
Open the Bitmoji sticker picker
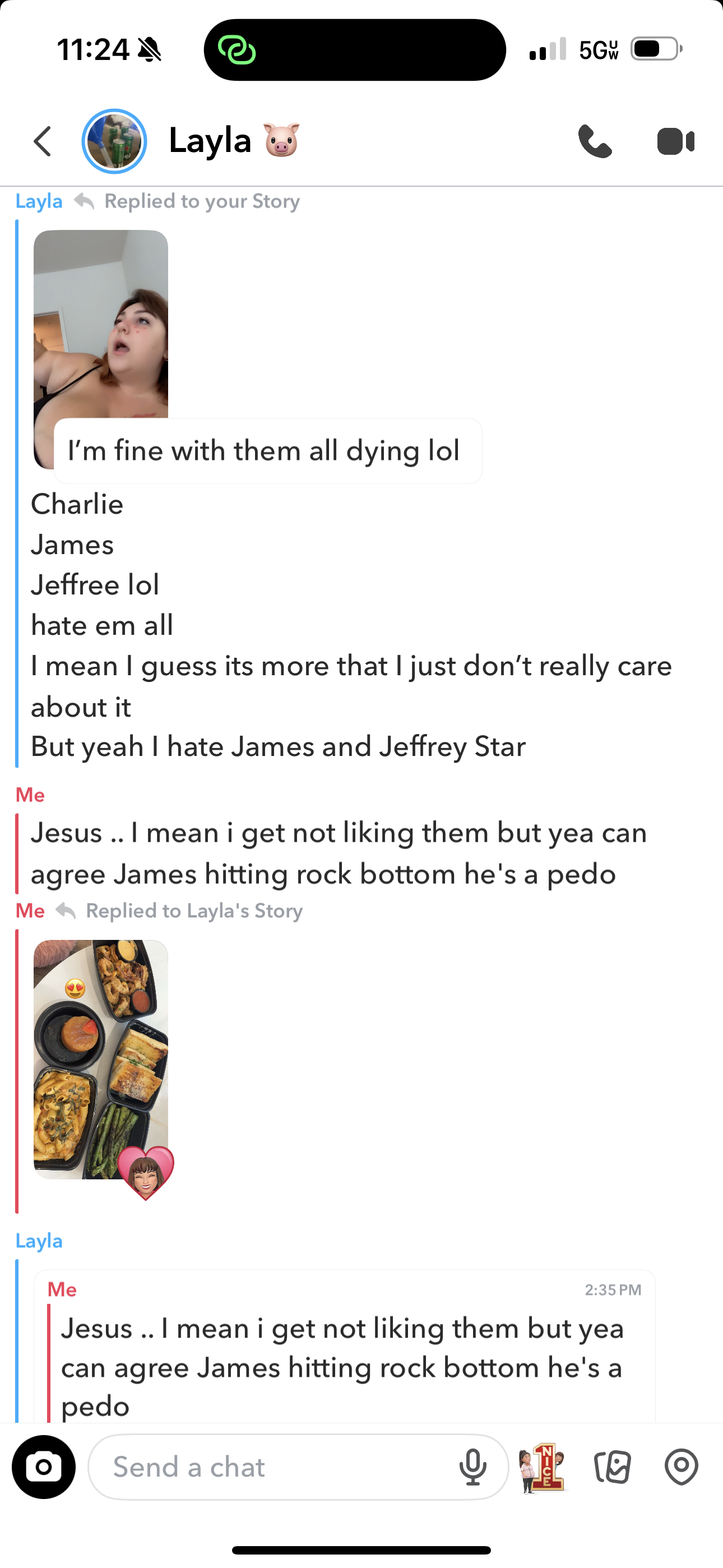(543, 1467)
